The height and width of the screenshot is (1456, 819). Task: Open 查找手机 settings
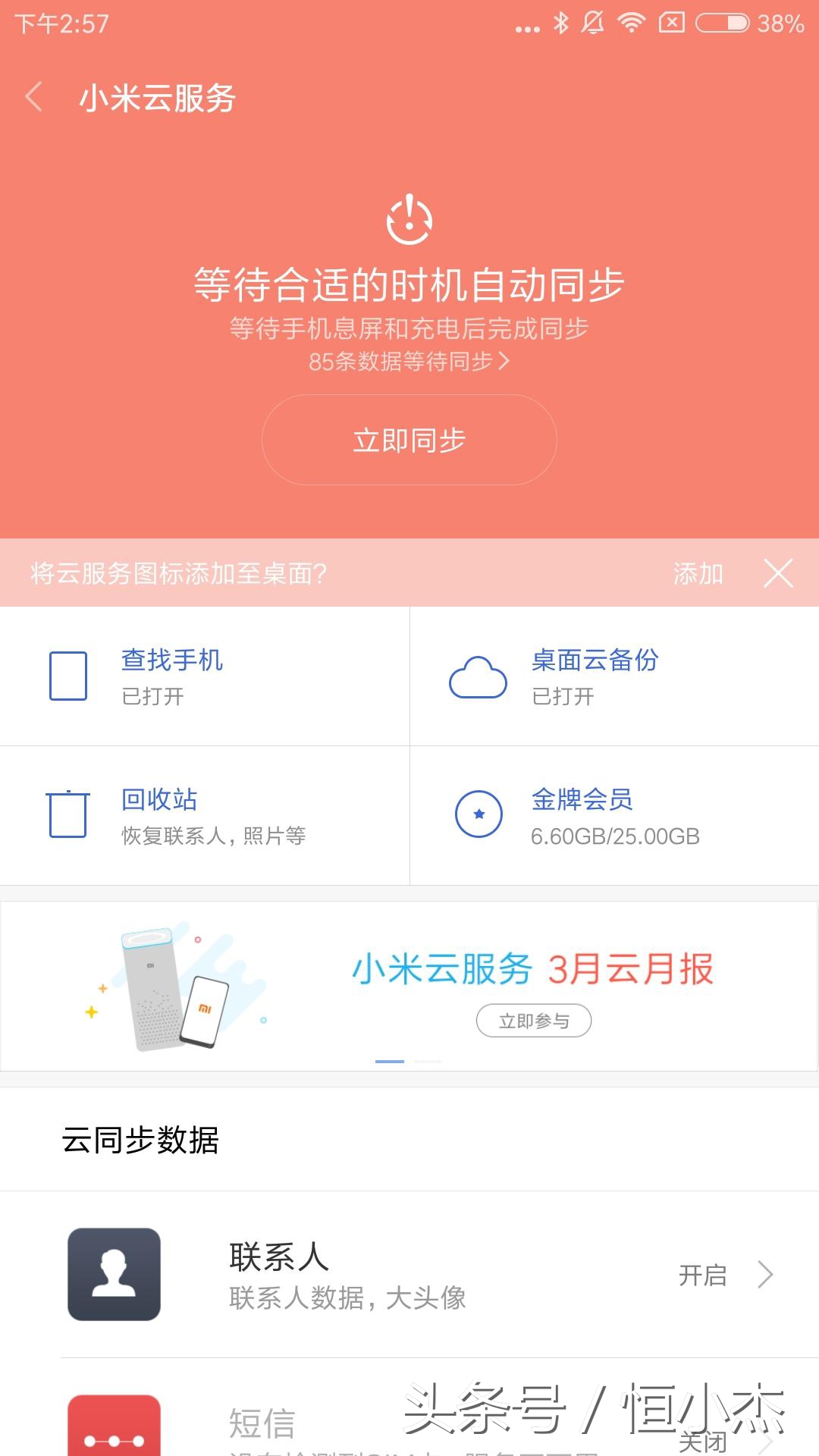(205, 676)
